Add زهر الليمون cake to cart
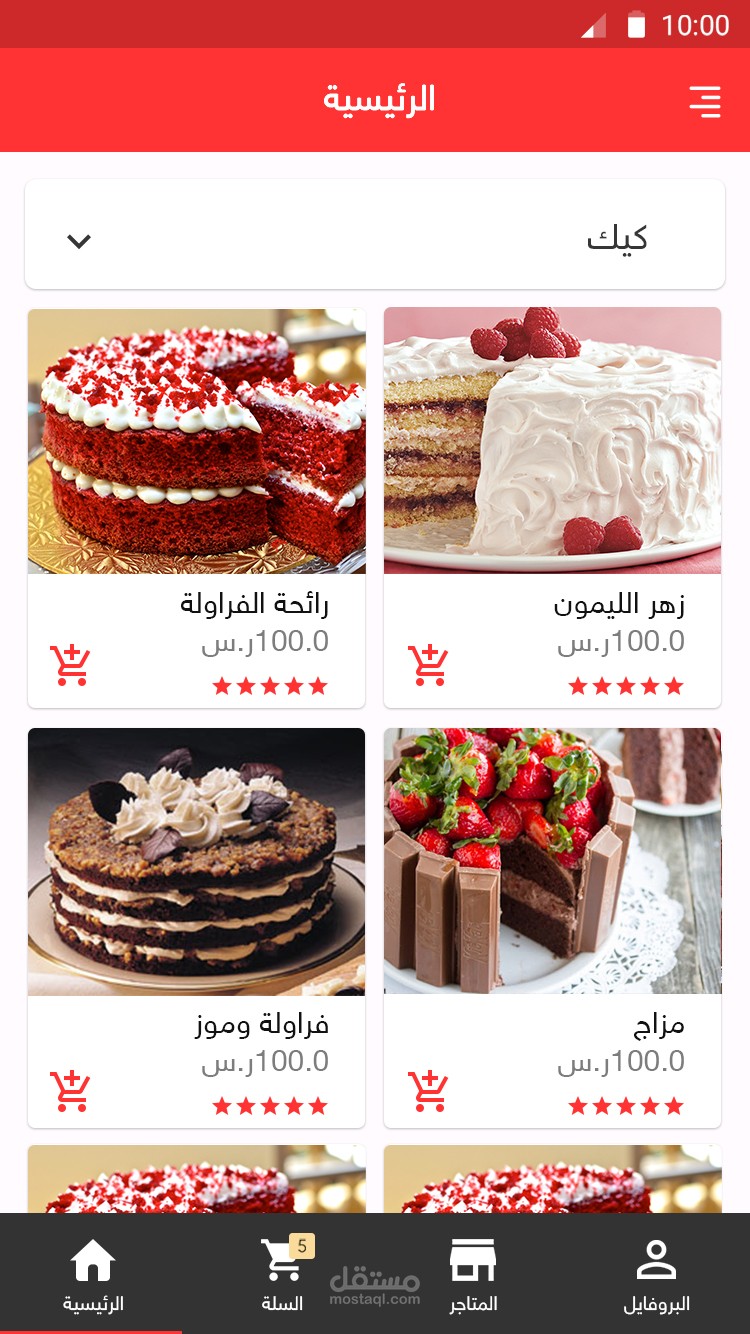 pos(428,665)
